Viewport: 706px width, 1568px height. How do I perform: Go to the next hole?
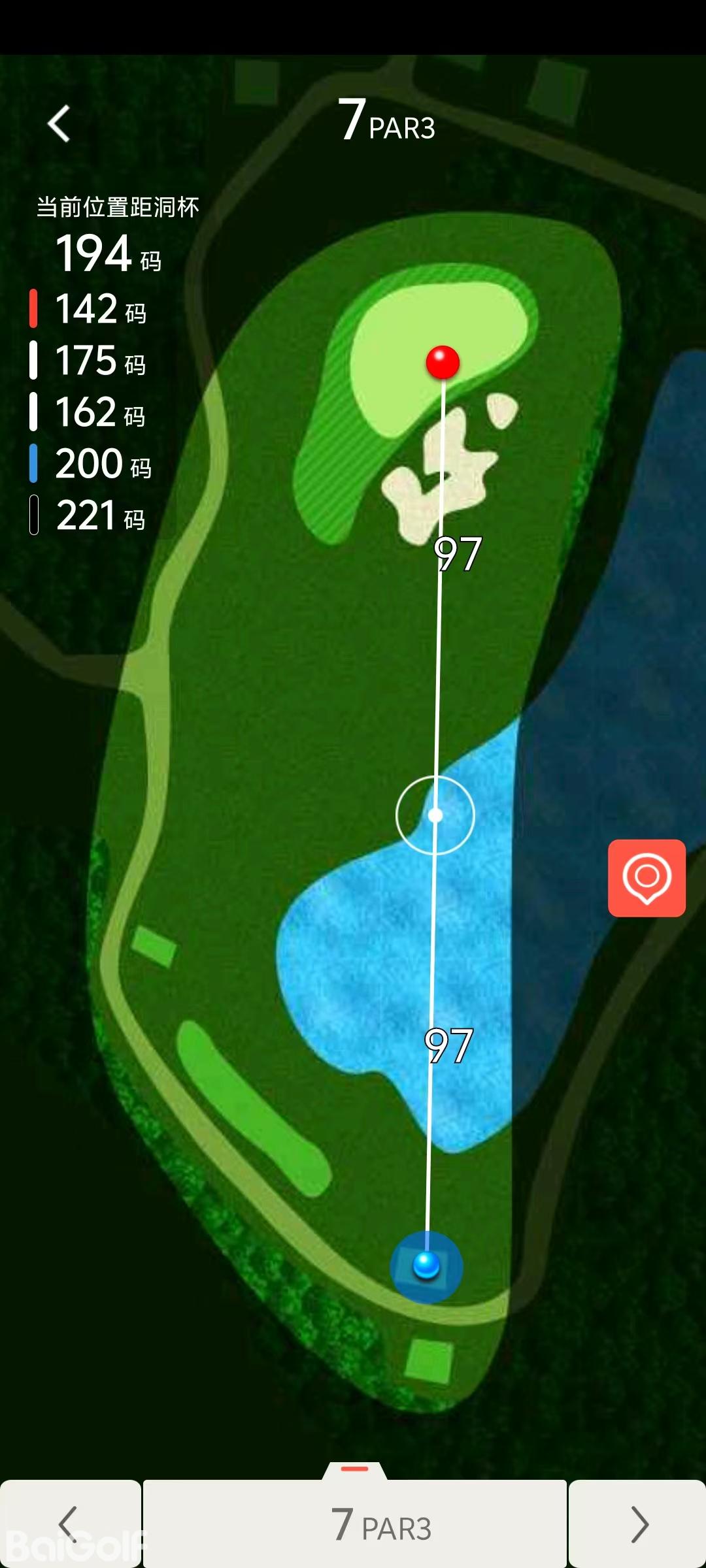point(638,1524)
